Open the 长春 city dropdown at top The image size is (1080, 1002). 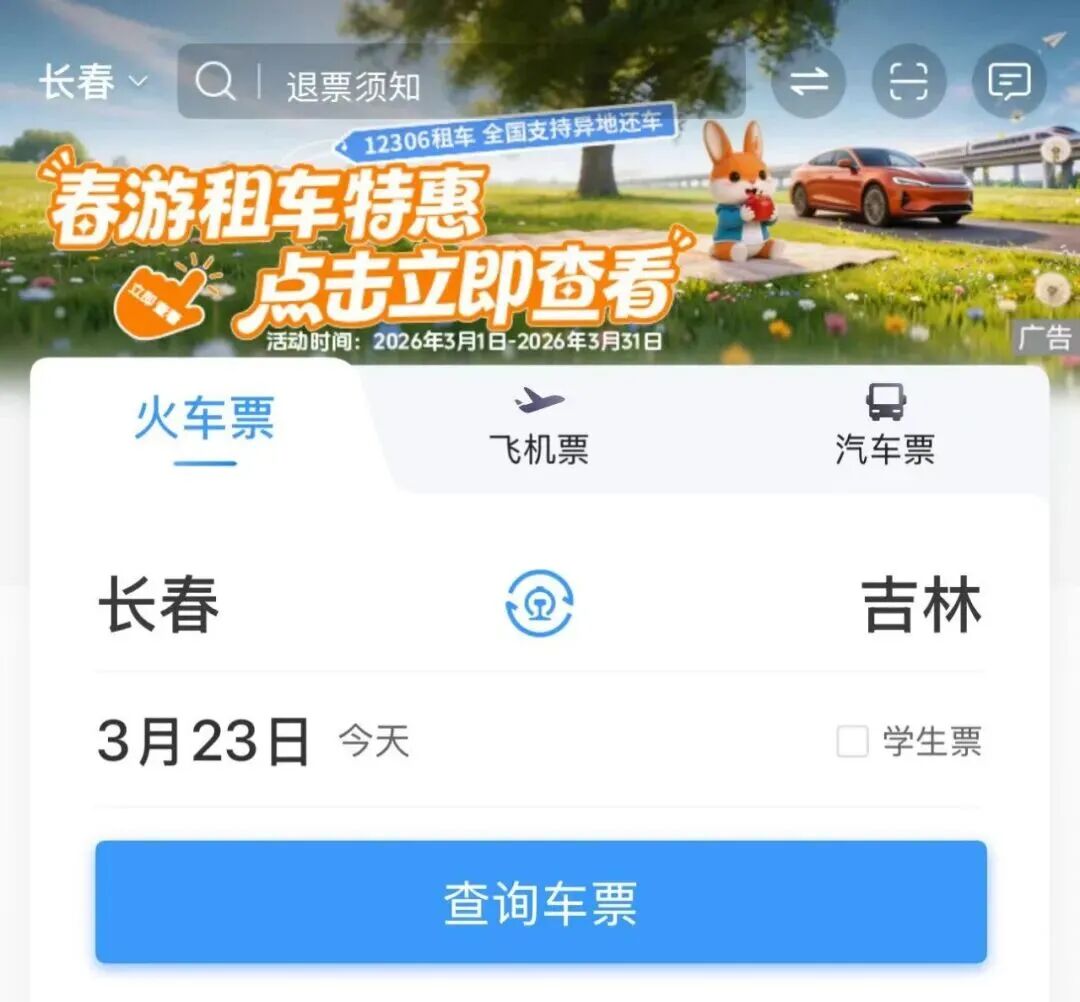pos(92,82)
